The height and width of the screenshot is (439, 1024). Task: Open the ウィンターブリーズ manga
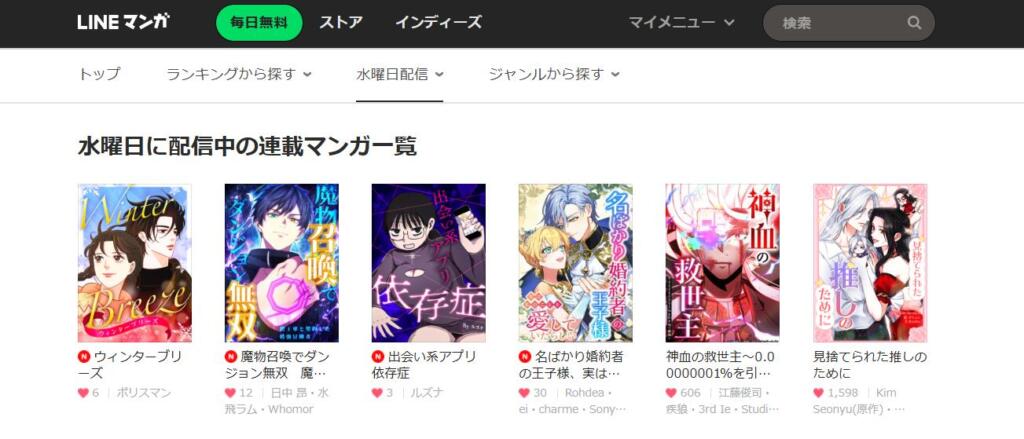point(134,262)
